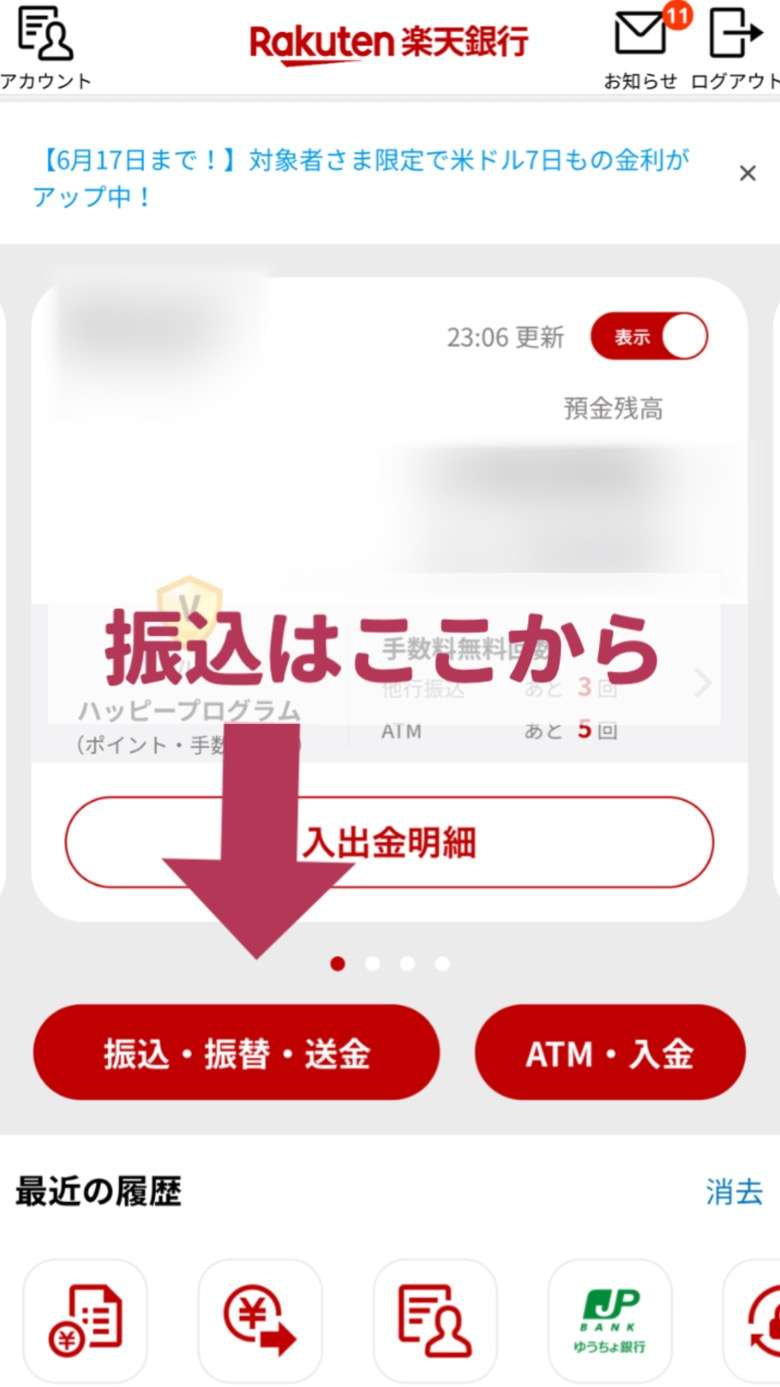Toggle the balance 表示 switch
Image resolution: width=780 pixels, height=1387 pixels.
click(649, 337)
